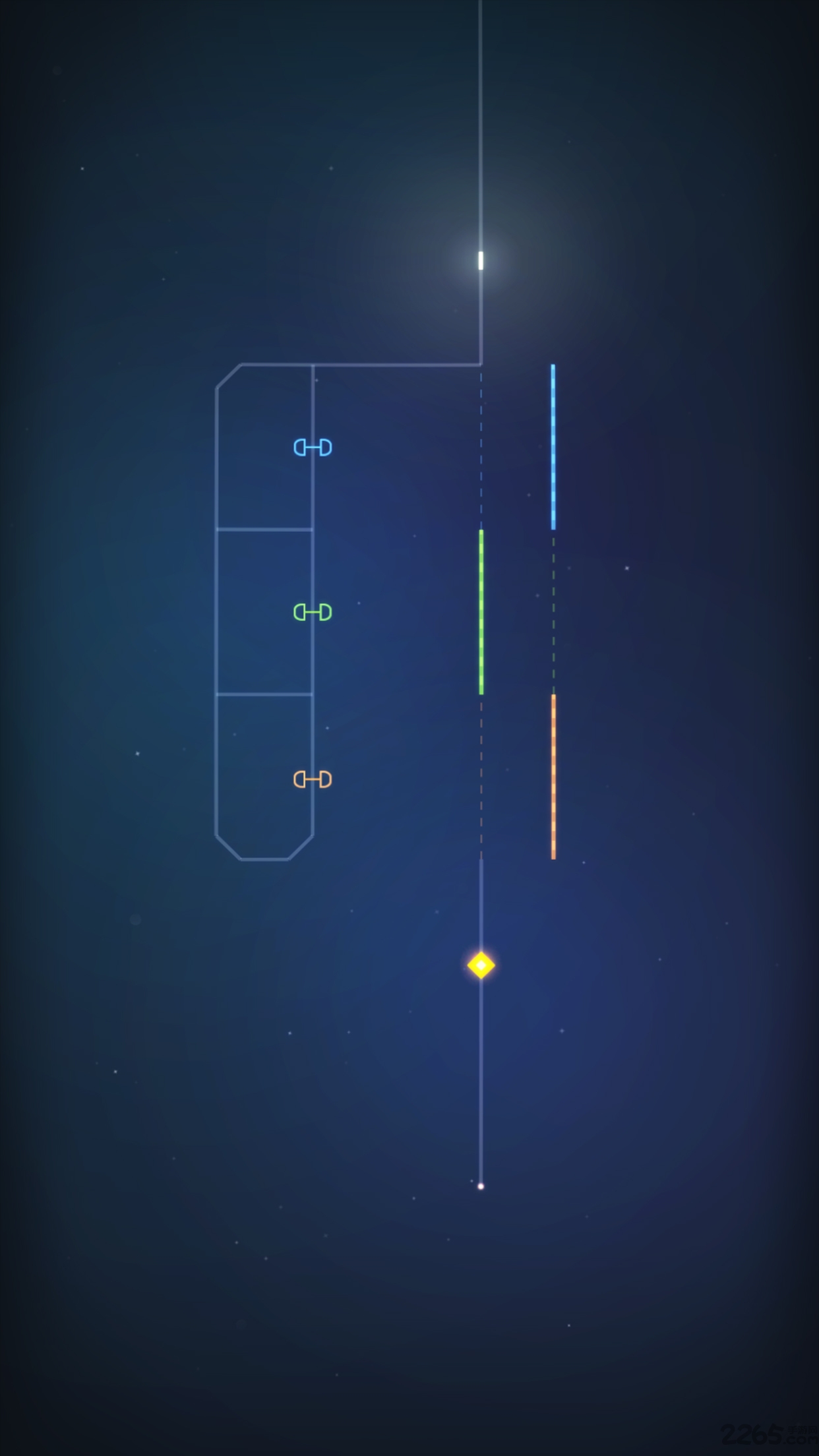Tap the orange switch on the track

tap(313, 779)
